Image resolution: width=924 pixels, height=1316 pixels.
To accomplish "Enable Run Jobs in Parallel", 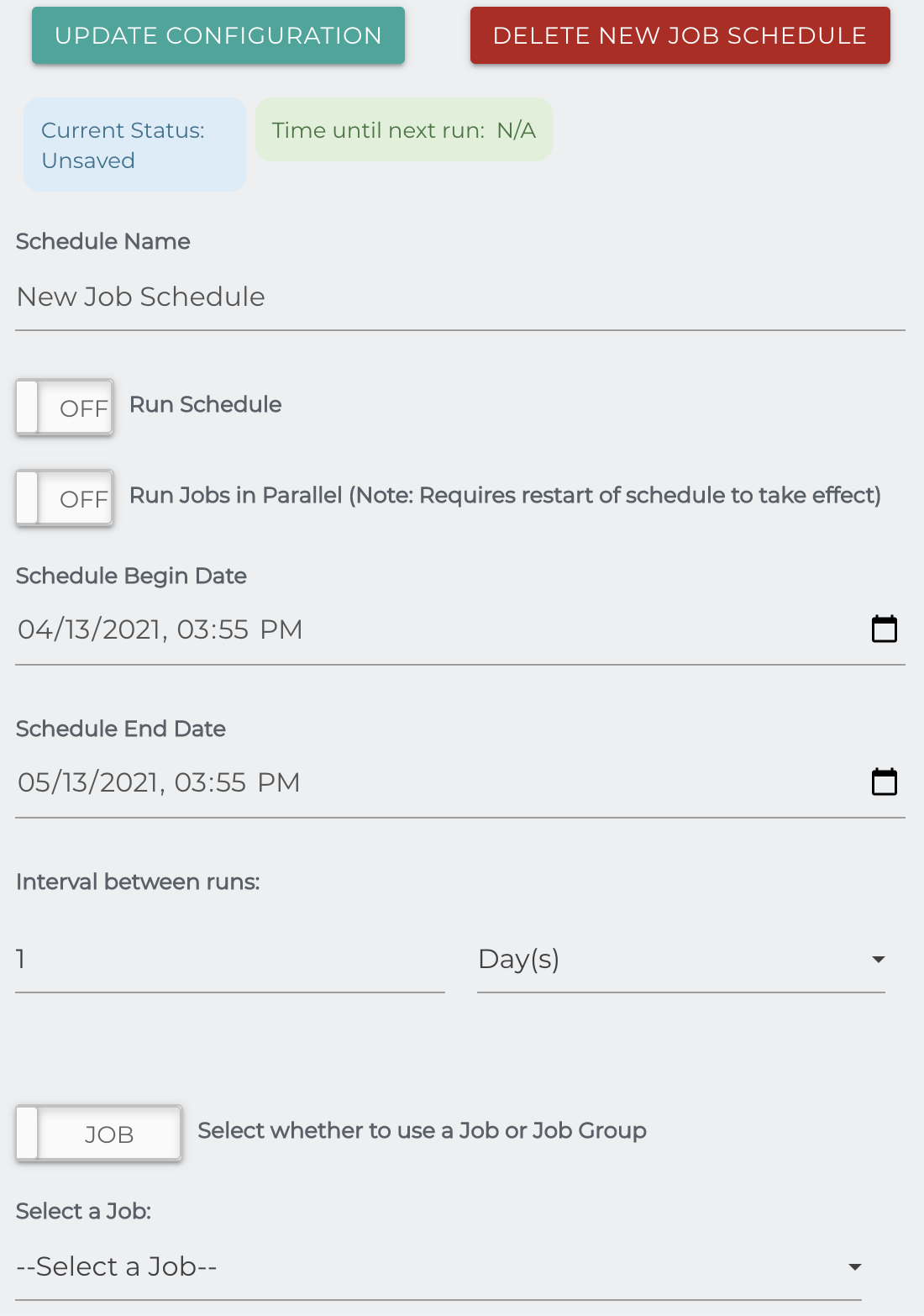I will tap(65, 498).
